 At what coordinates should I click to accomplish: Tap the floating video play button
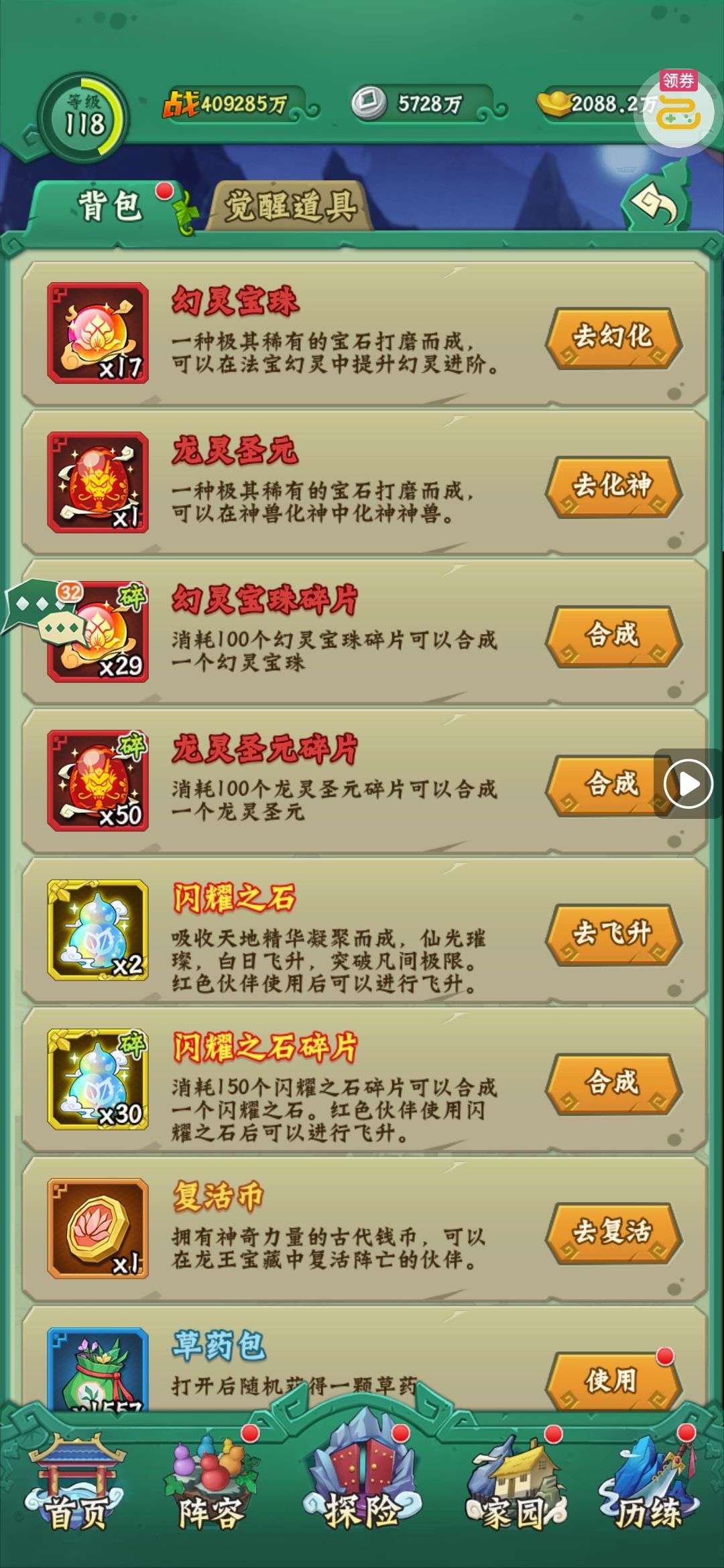[x=688, y=784]
